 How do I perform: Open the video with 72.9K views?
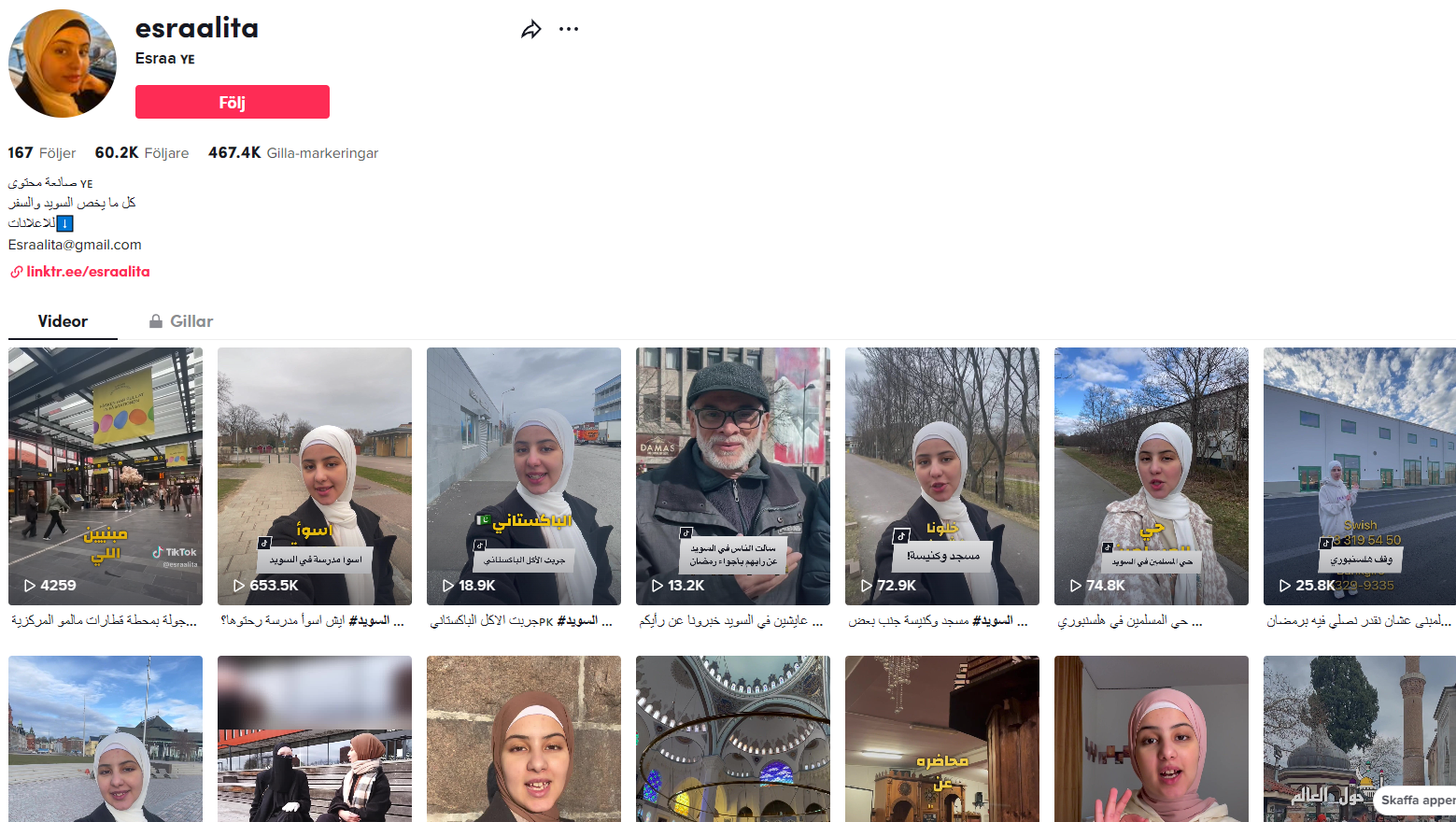pos(942,476)
